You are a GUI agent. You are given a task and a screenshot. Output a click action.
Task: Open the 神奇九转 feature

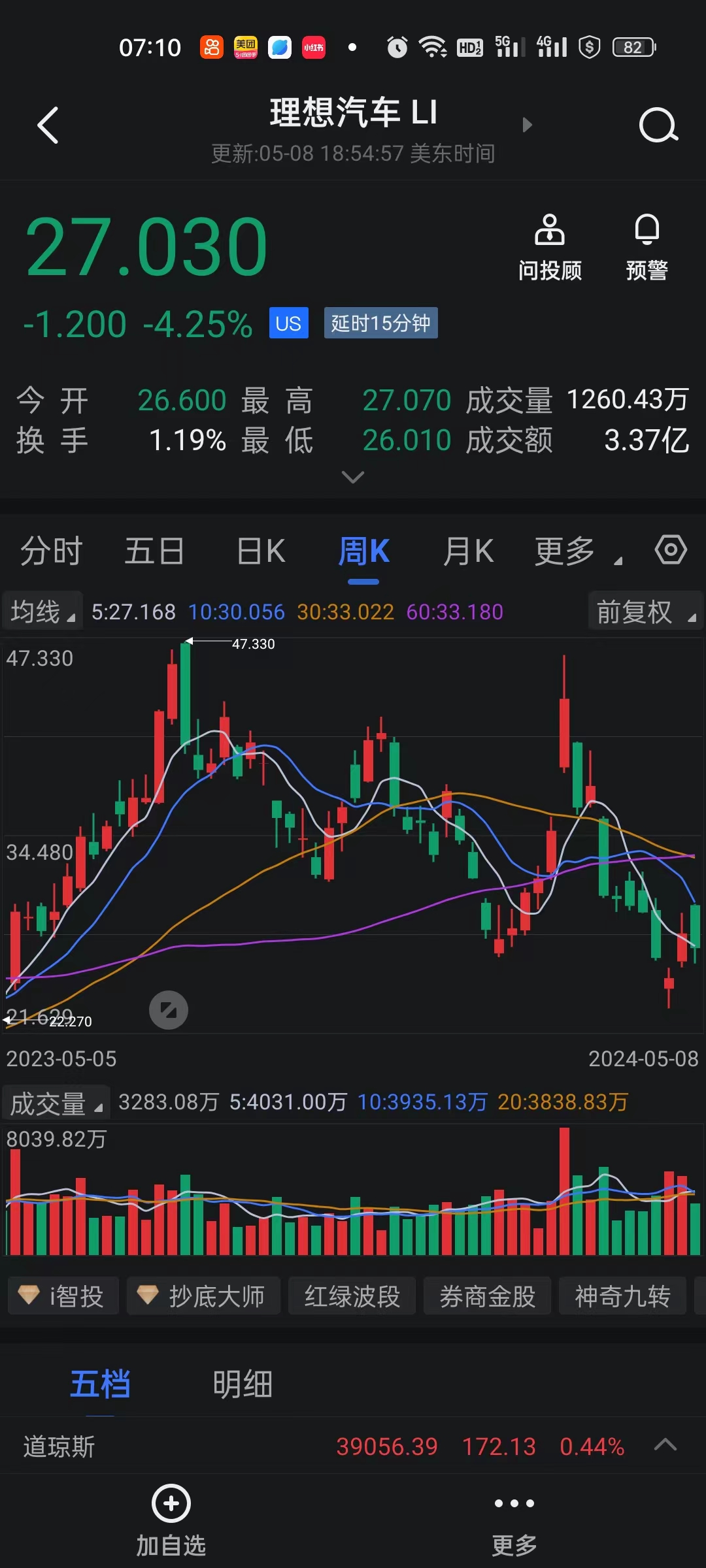click(x=622, y=1296)
